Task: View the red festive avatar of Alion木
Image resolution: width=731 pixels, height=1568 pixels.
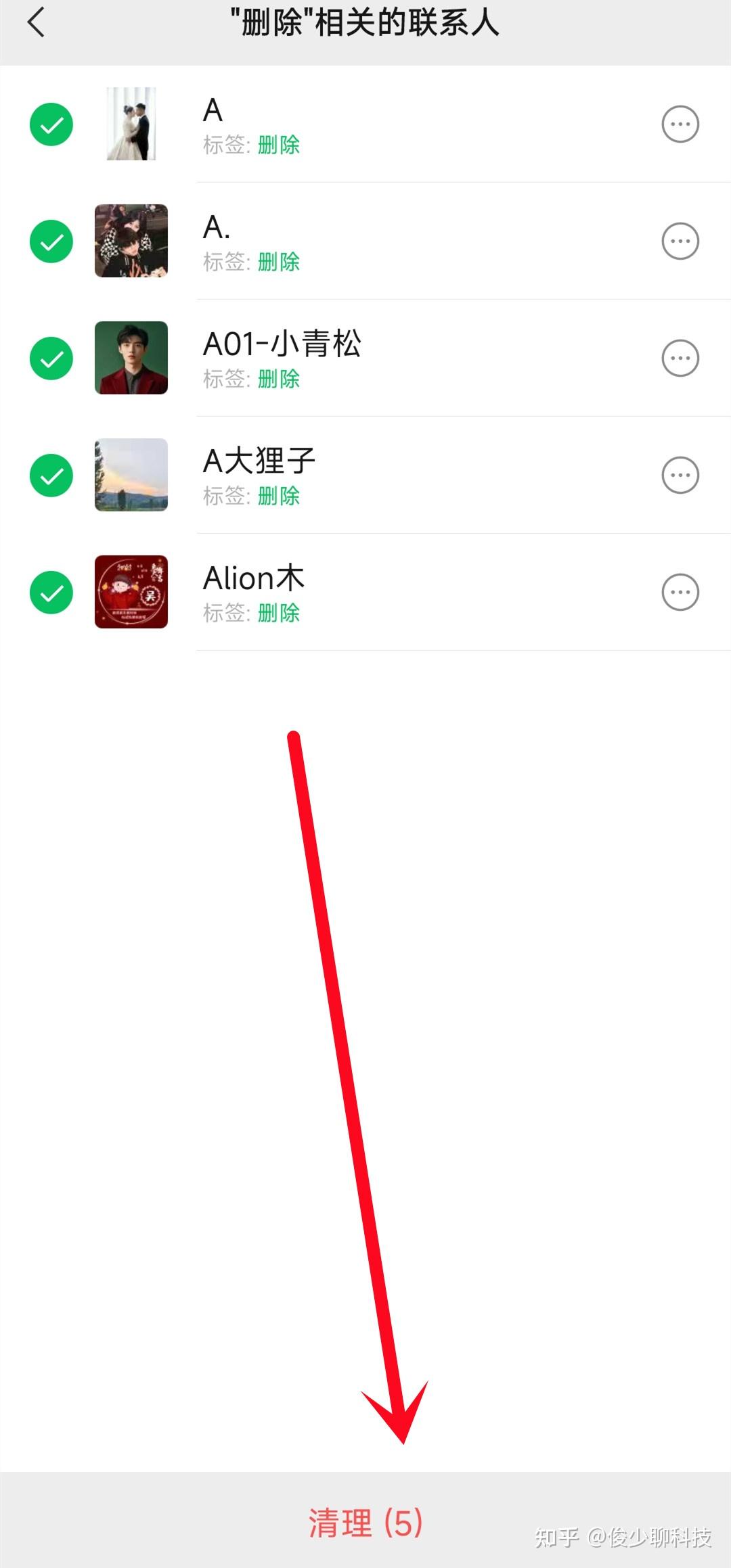Action: 131,592
